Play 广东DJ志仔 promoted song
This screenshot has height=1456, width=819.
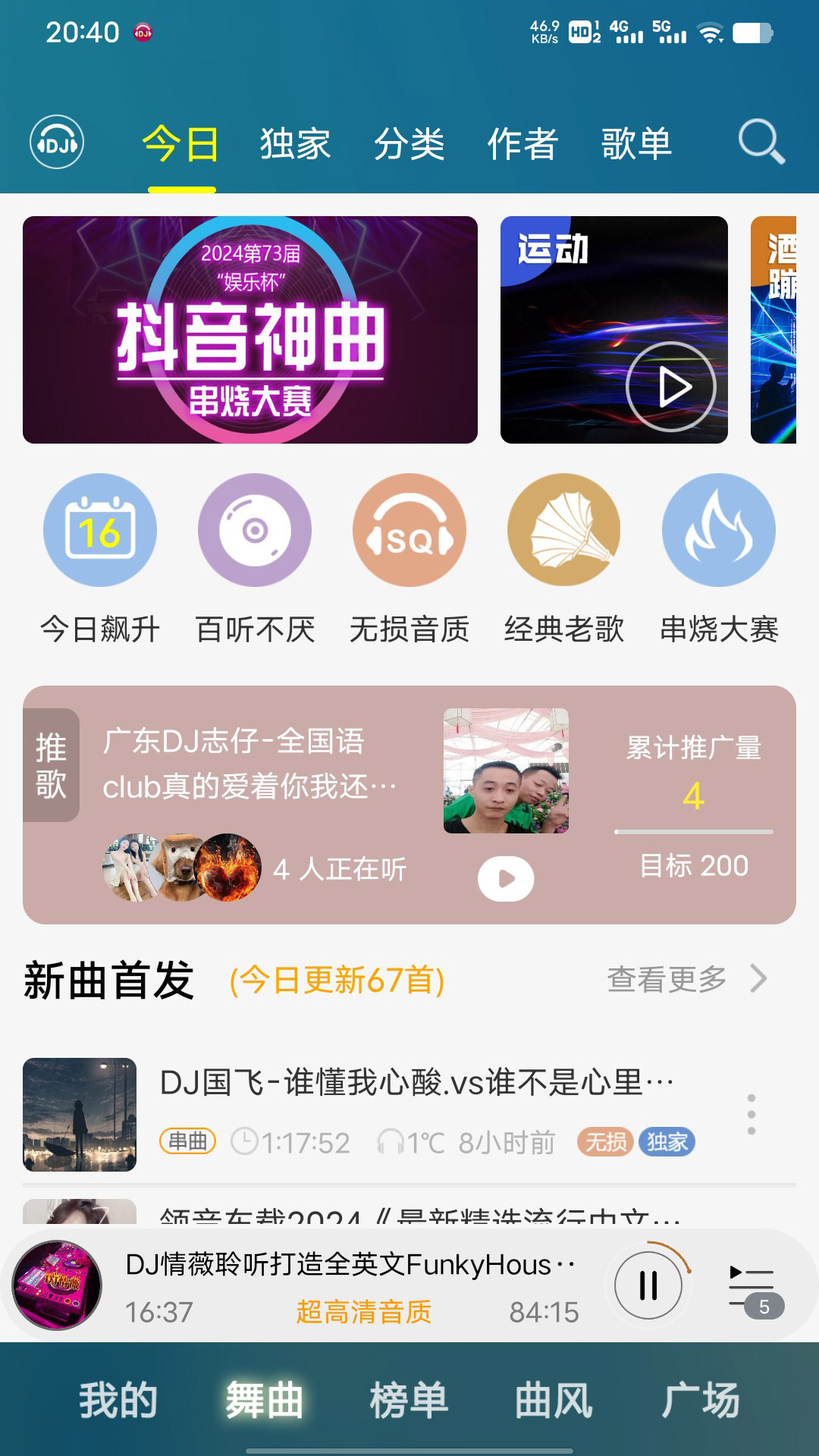[x=505, y=878]
